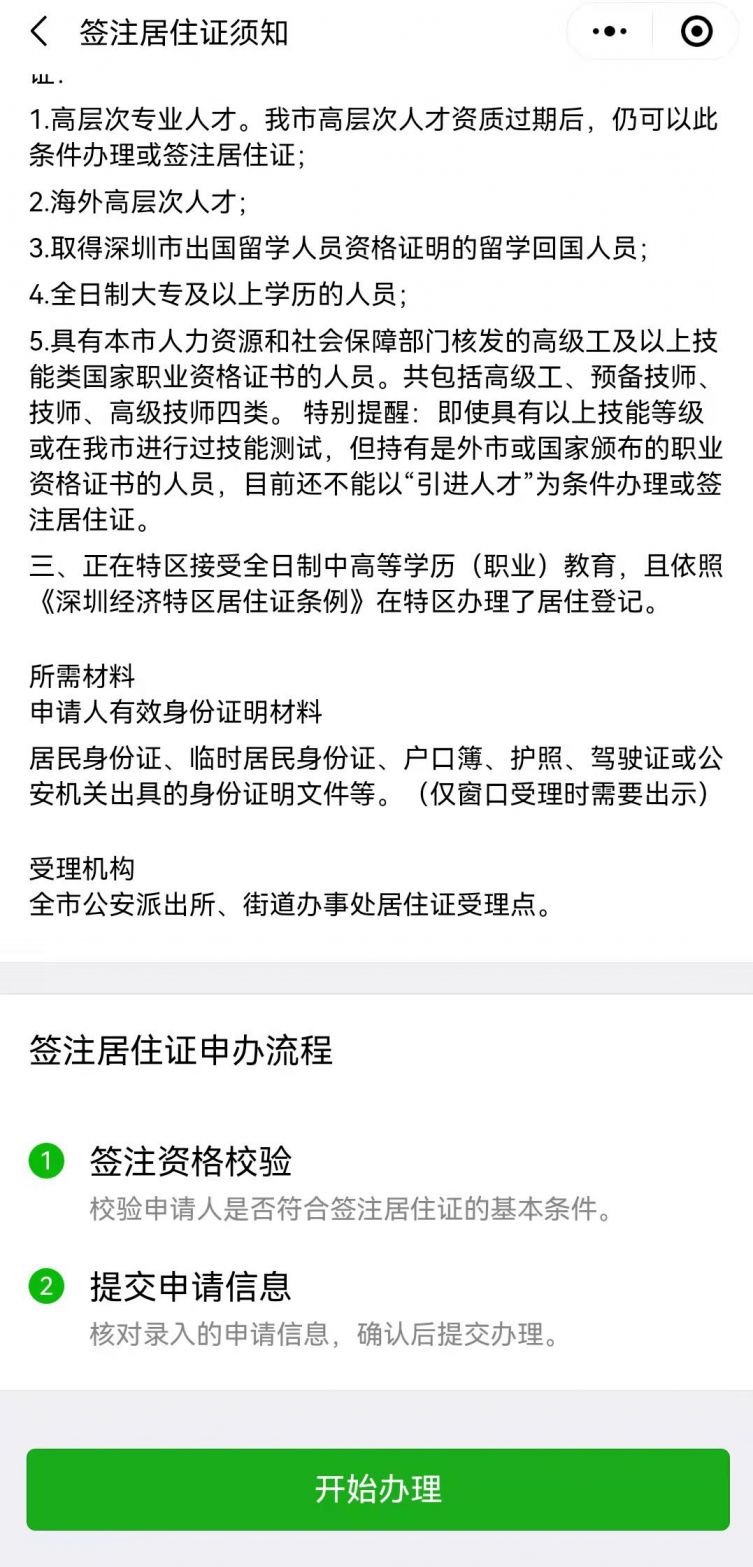The height and width of the screenshot is (1567, 753).
Task: Open the mini program more options menu
Action: tap(609, 32)
